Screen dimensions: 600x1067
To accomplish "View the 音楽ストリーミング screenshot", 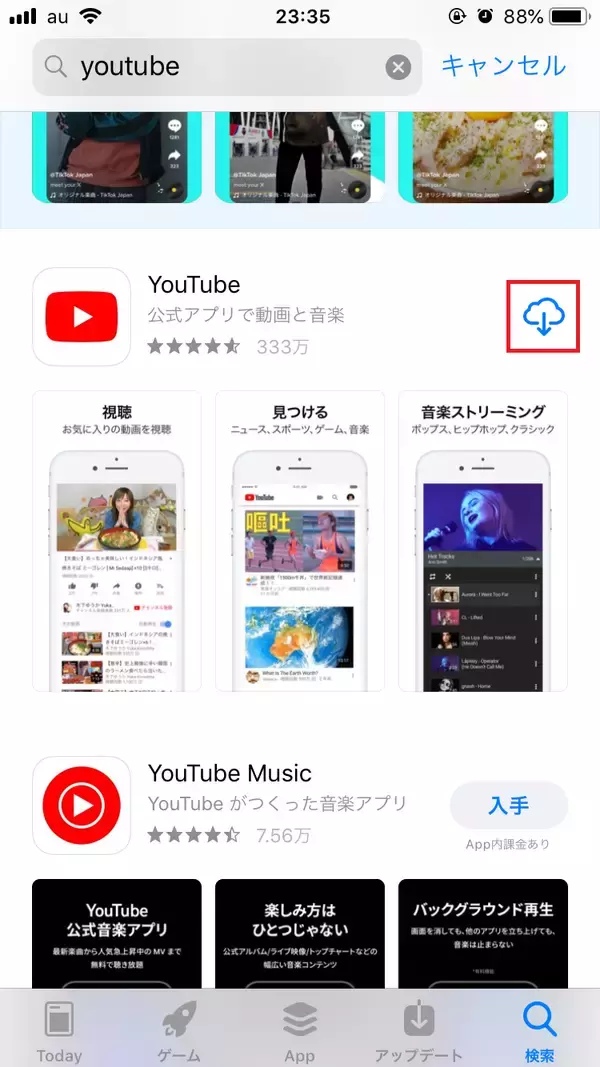I will (x=482, y=540).
